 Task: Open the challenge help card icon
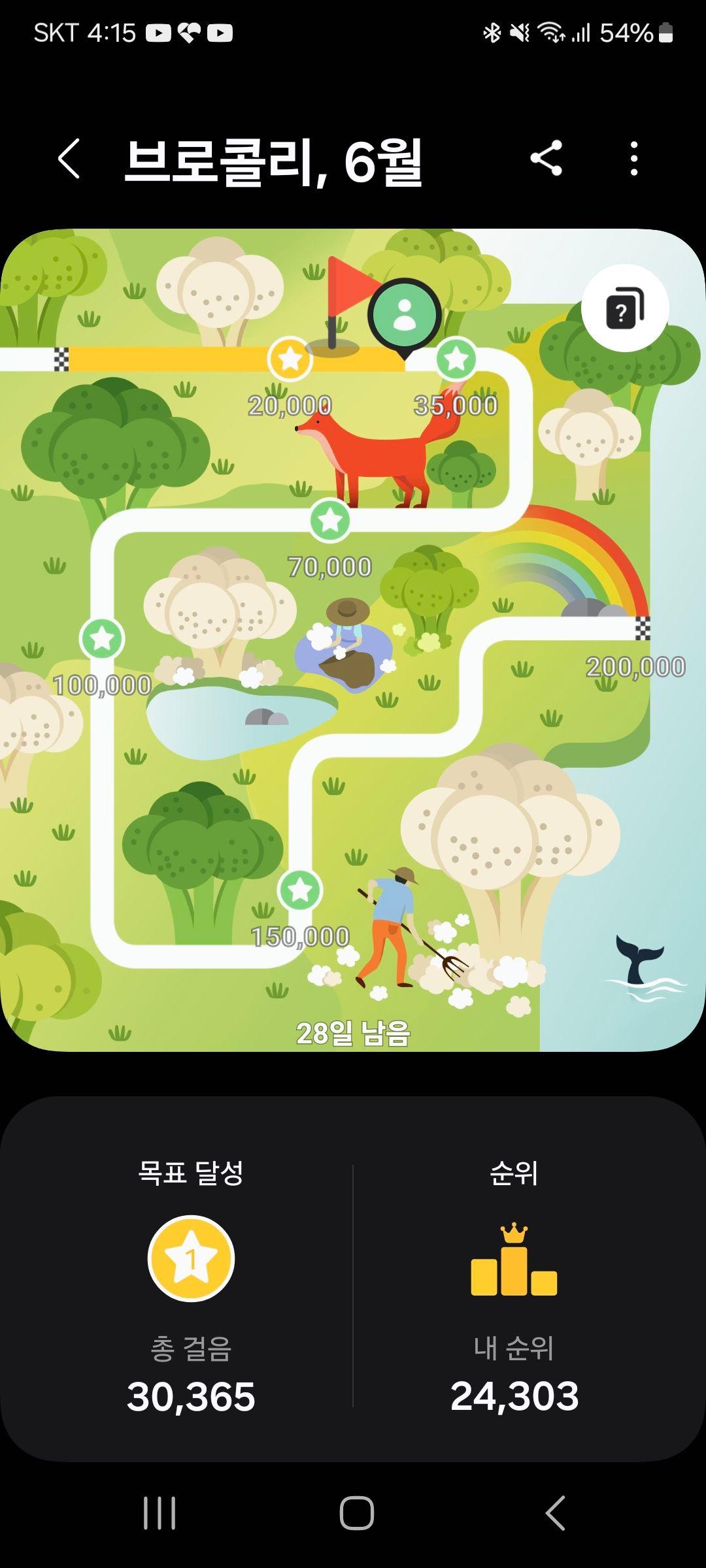(624, 308)
